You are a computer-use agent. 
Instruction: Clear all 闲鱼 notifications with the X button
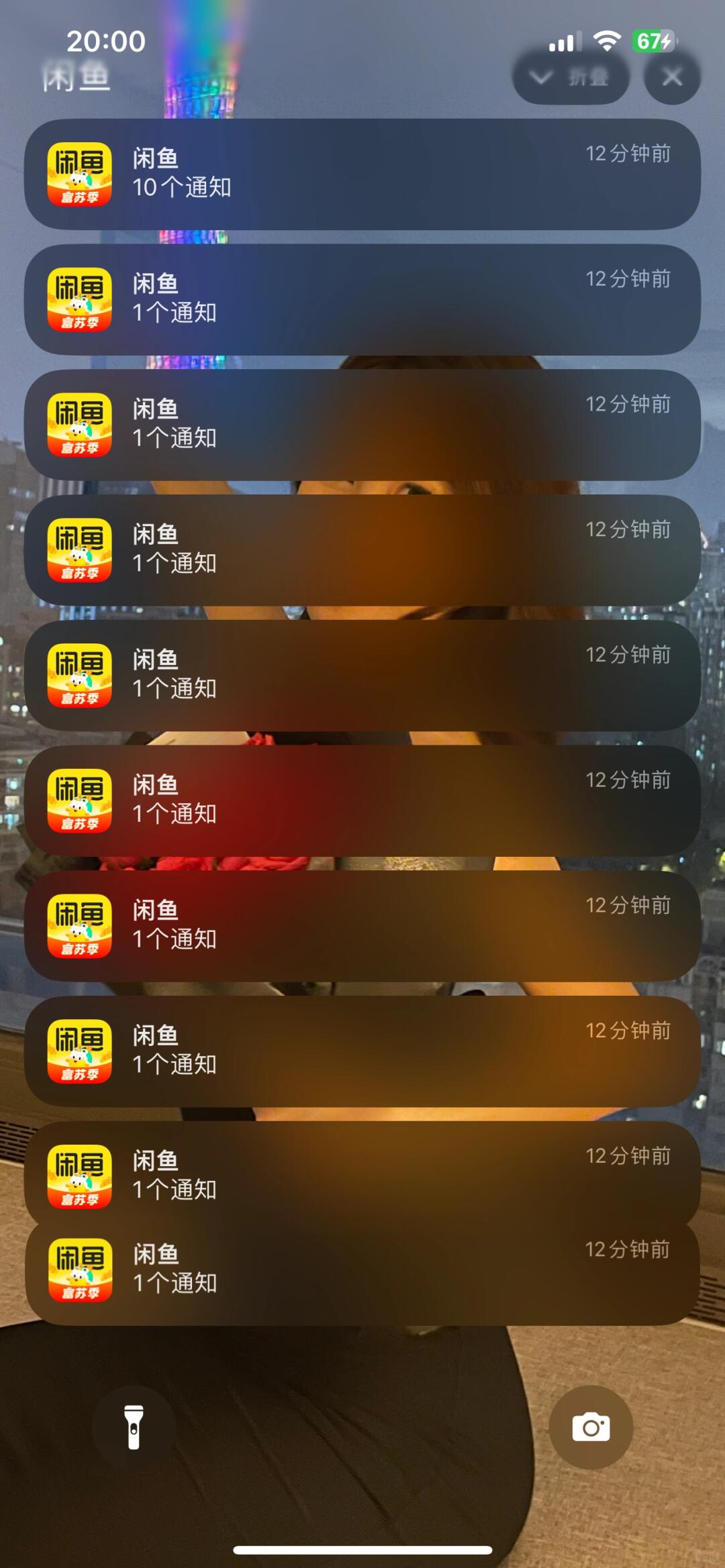click(672, 78)
